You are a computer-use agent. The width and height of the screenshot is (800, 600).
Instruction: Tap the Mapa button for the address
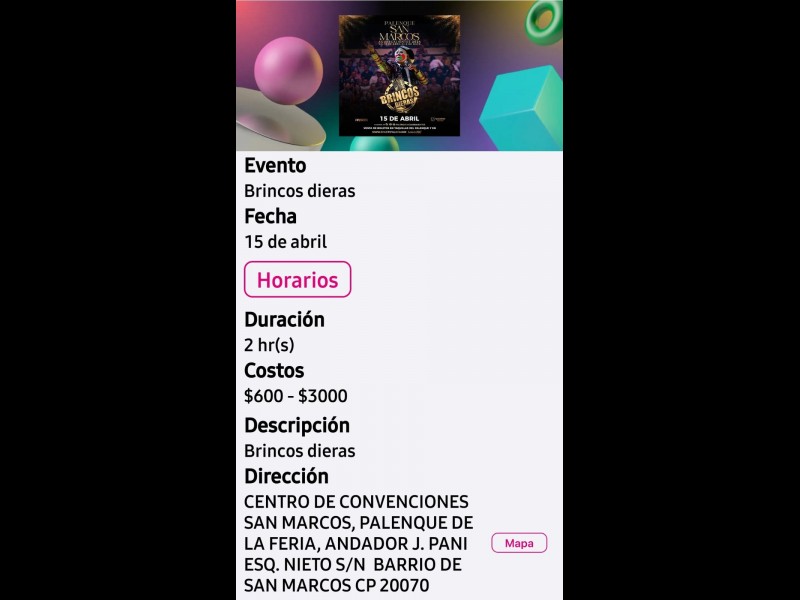519,543
